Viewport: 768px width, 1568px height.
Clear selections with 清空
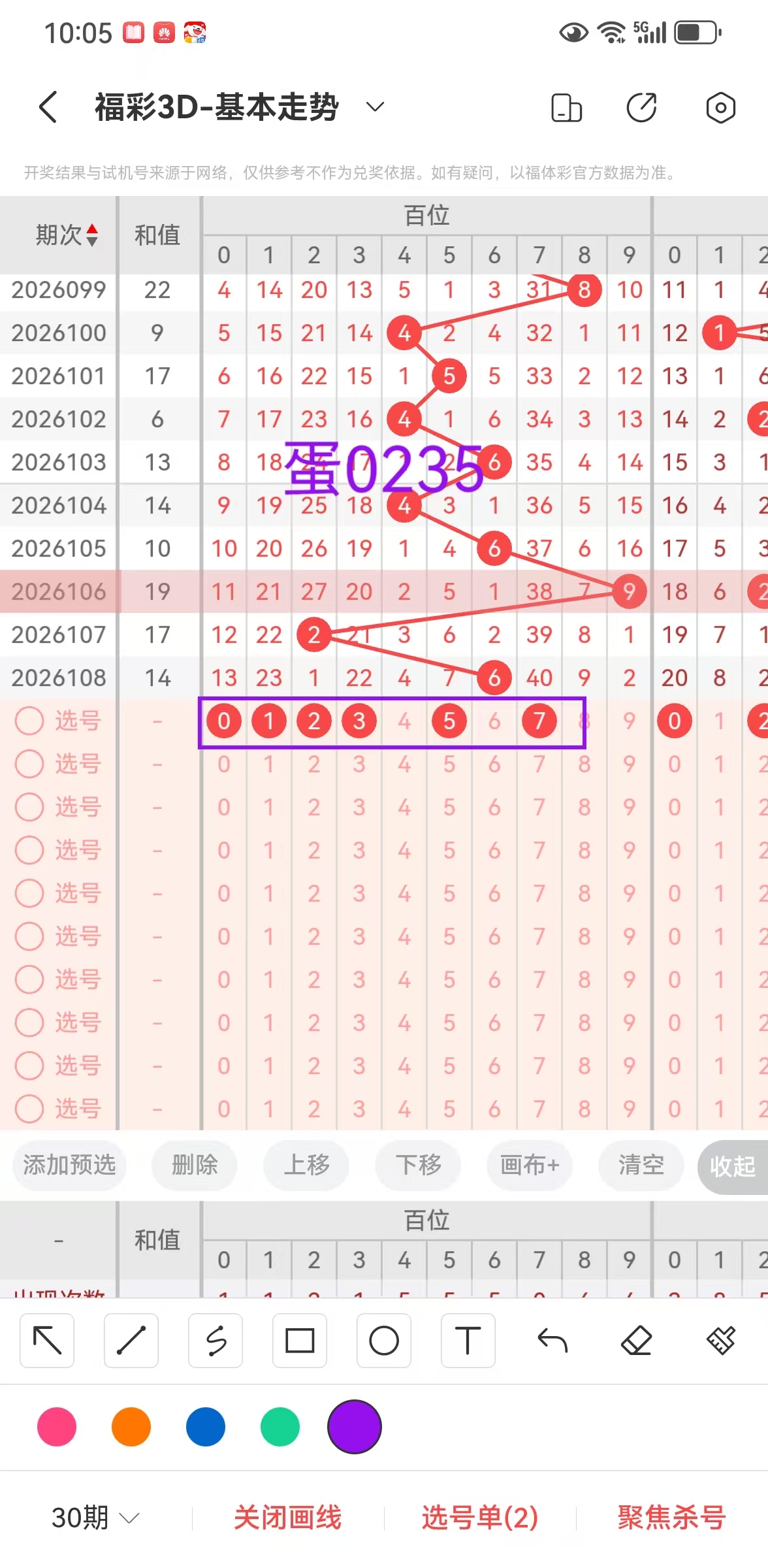[641, 1165]
